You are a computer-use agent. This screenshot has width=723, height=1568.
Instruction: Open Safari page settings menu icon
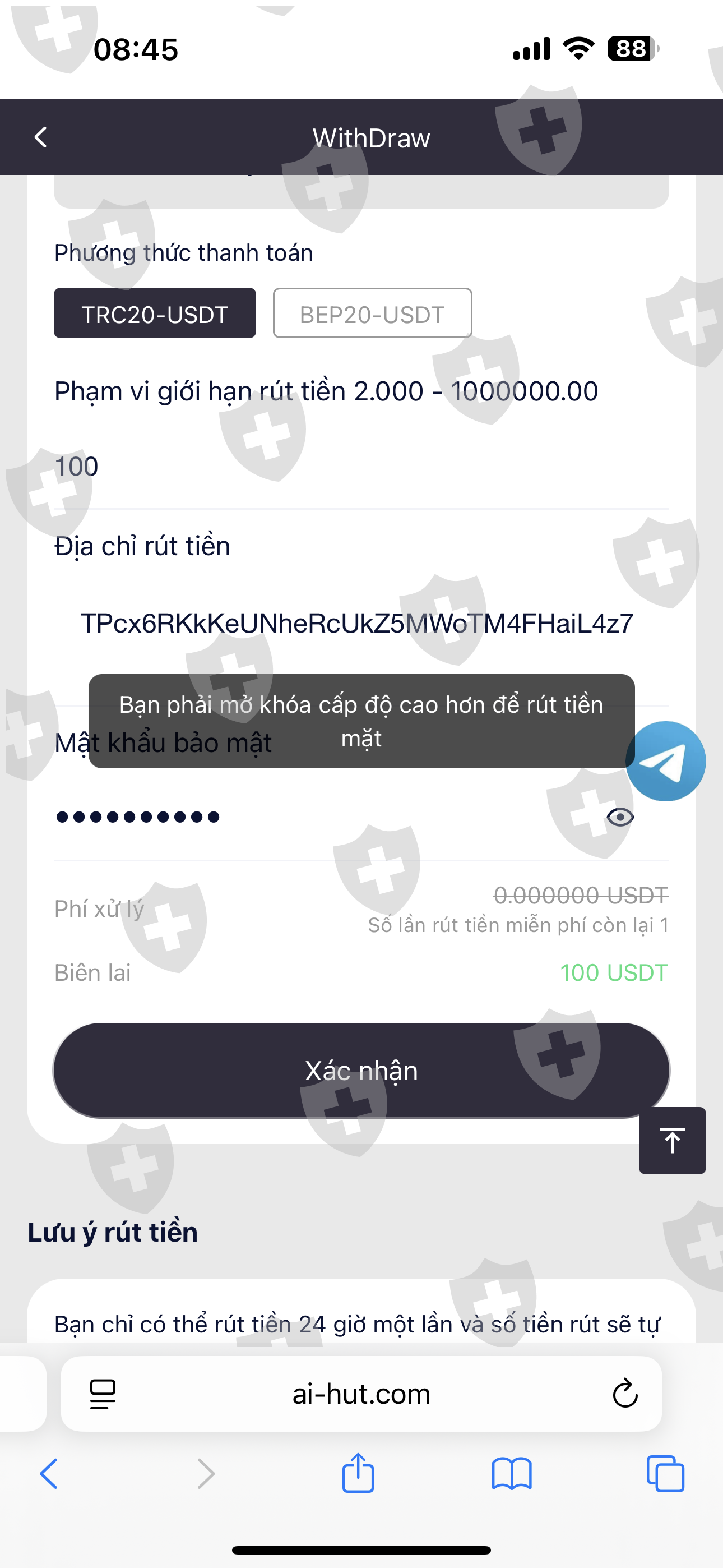click(x=103, y=1394)
